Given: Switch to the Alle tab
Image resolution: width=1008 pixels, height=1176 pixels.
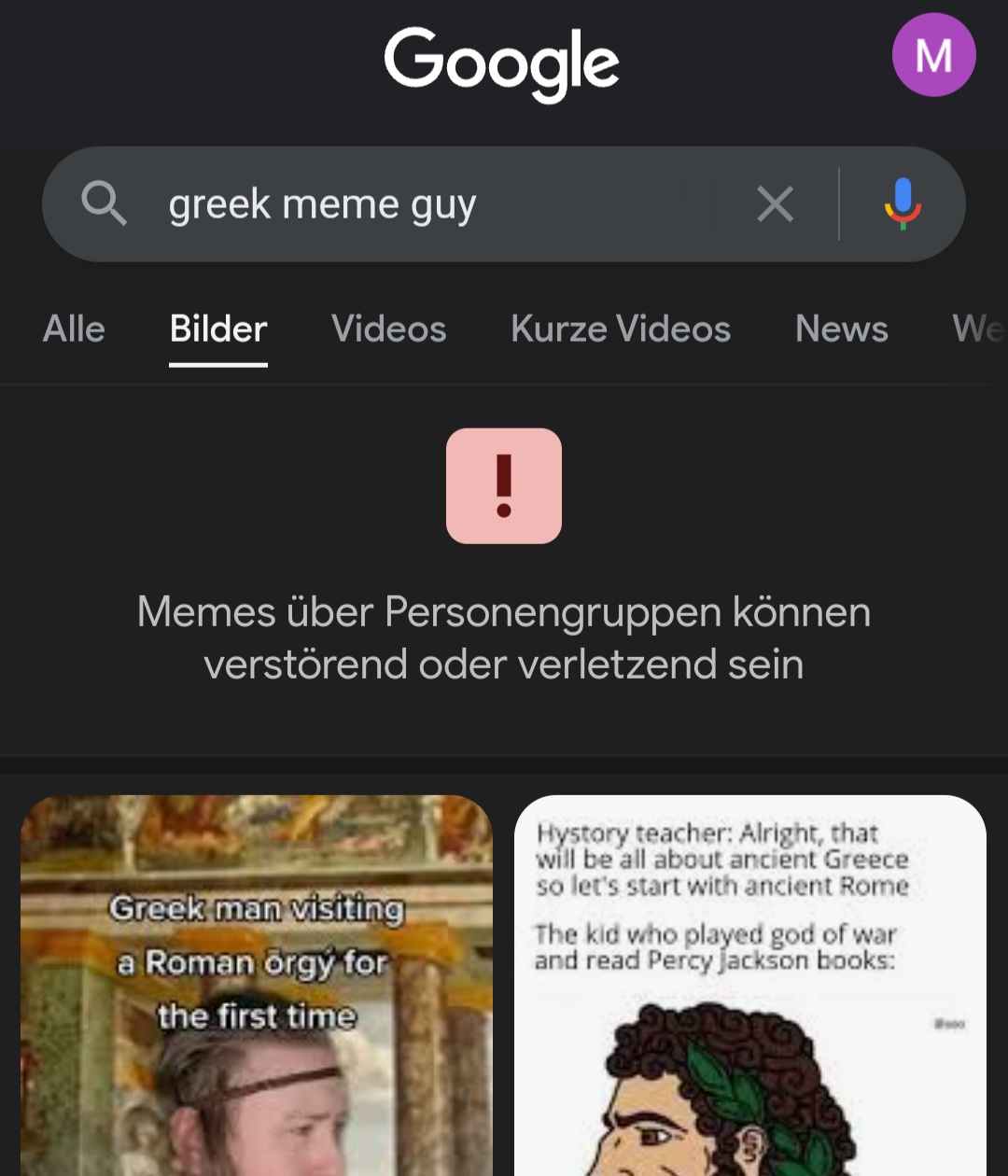Looking at the screenshot, I should click(x=74, y=329).
